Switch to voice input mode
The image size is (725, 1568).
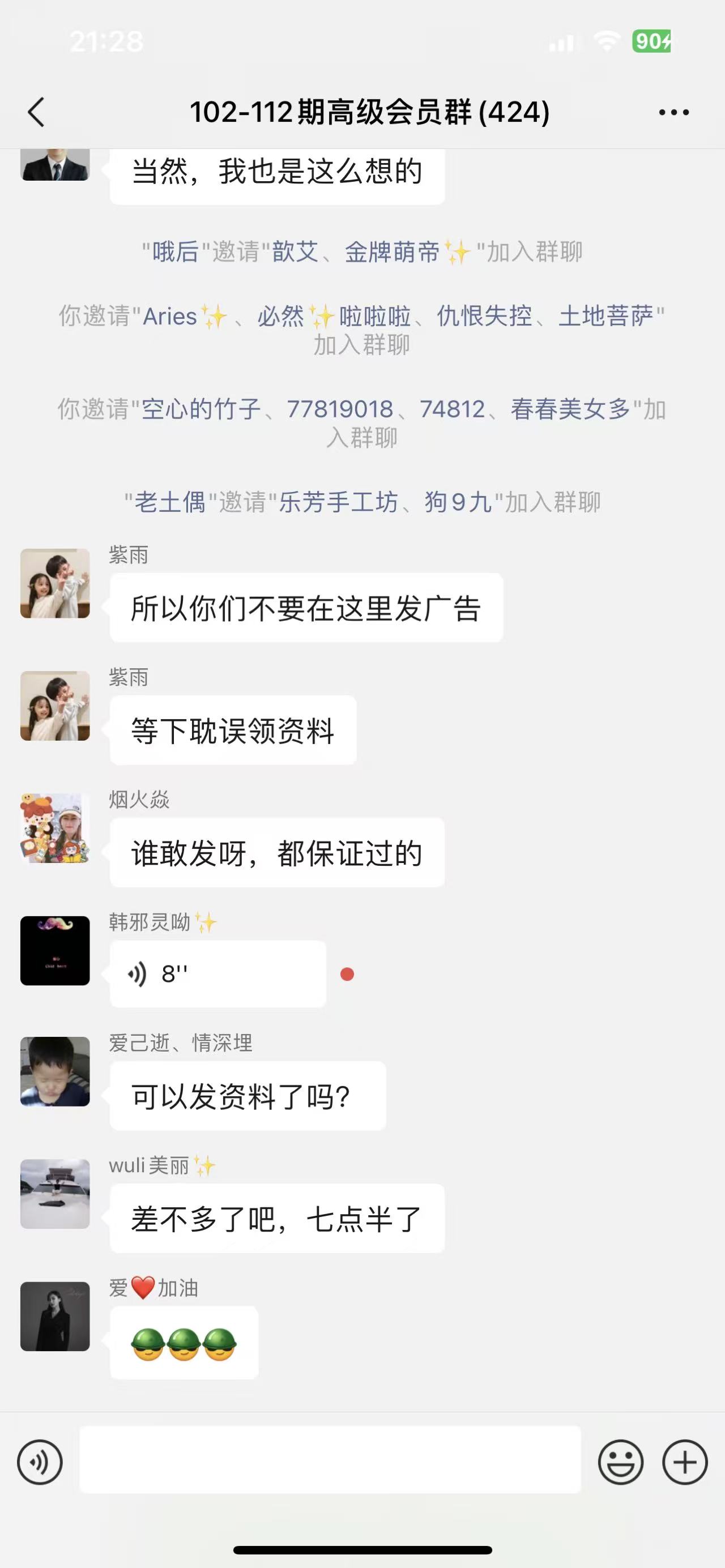pos(40,1462)
